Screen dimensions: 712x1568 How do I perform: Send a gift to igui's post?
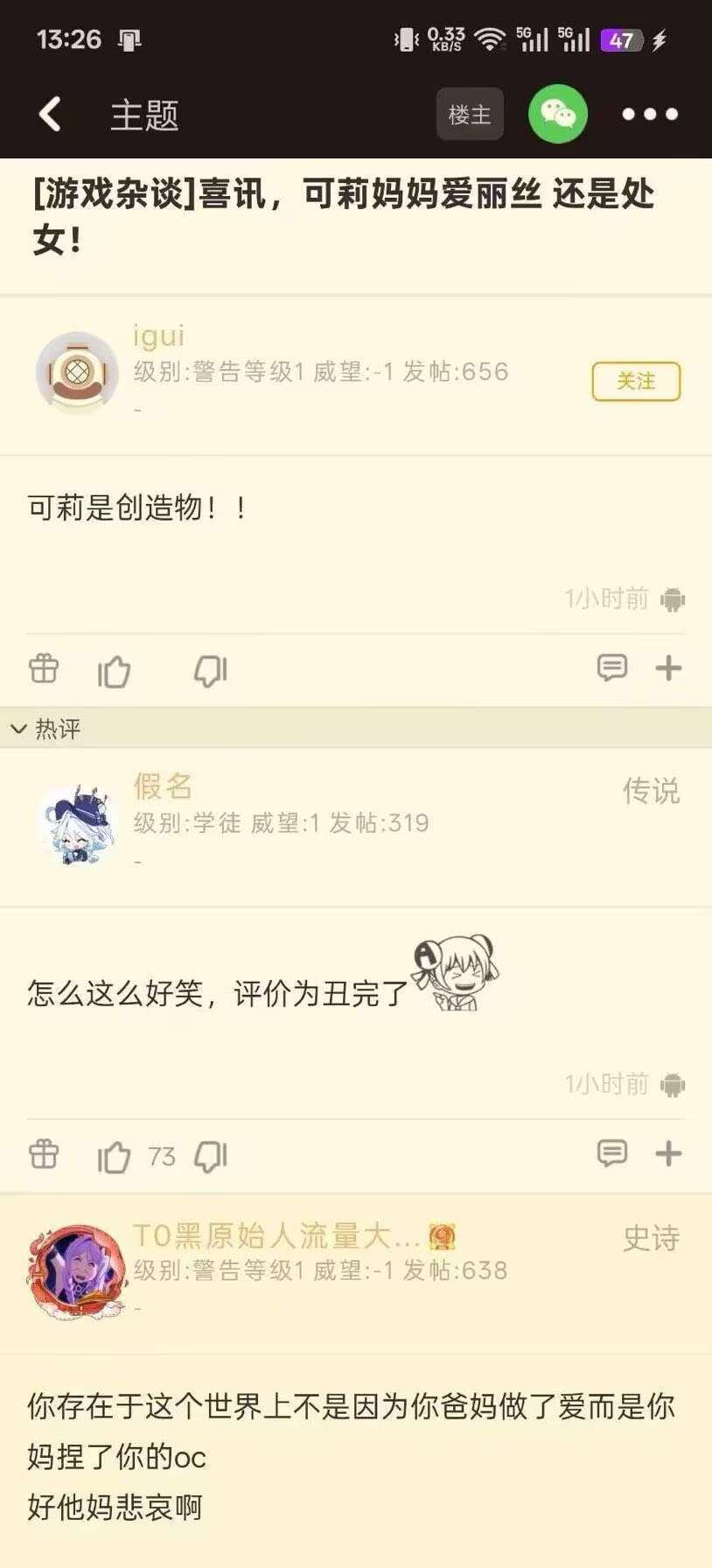[44, 669]
